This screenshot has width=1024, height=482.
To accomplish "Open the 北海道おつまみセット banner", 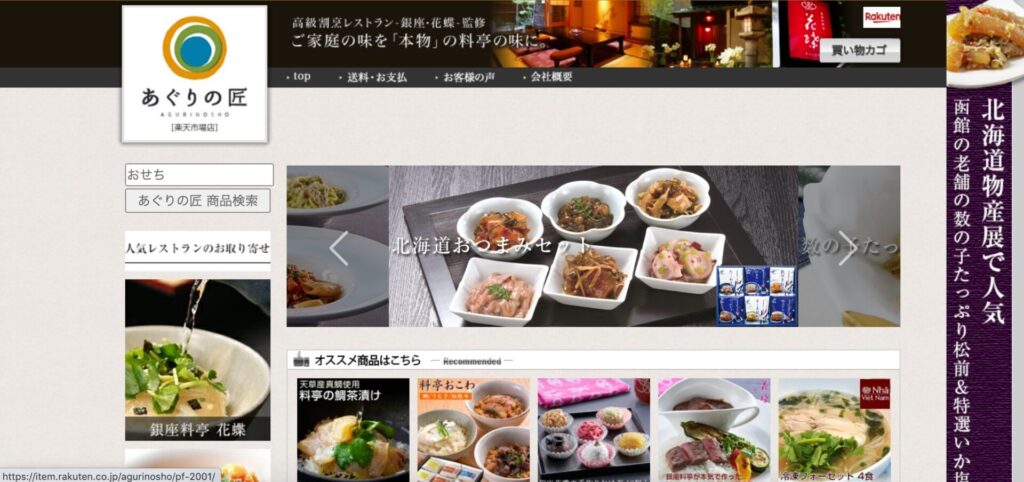I will [x=592, y=246].
